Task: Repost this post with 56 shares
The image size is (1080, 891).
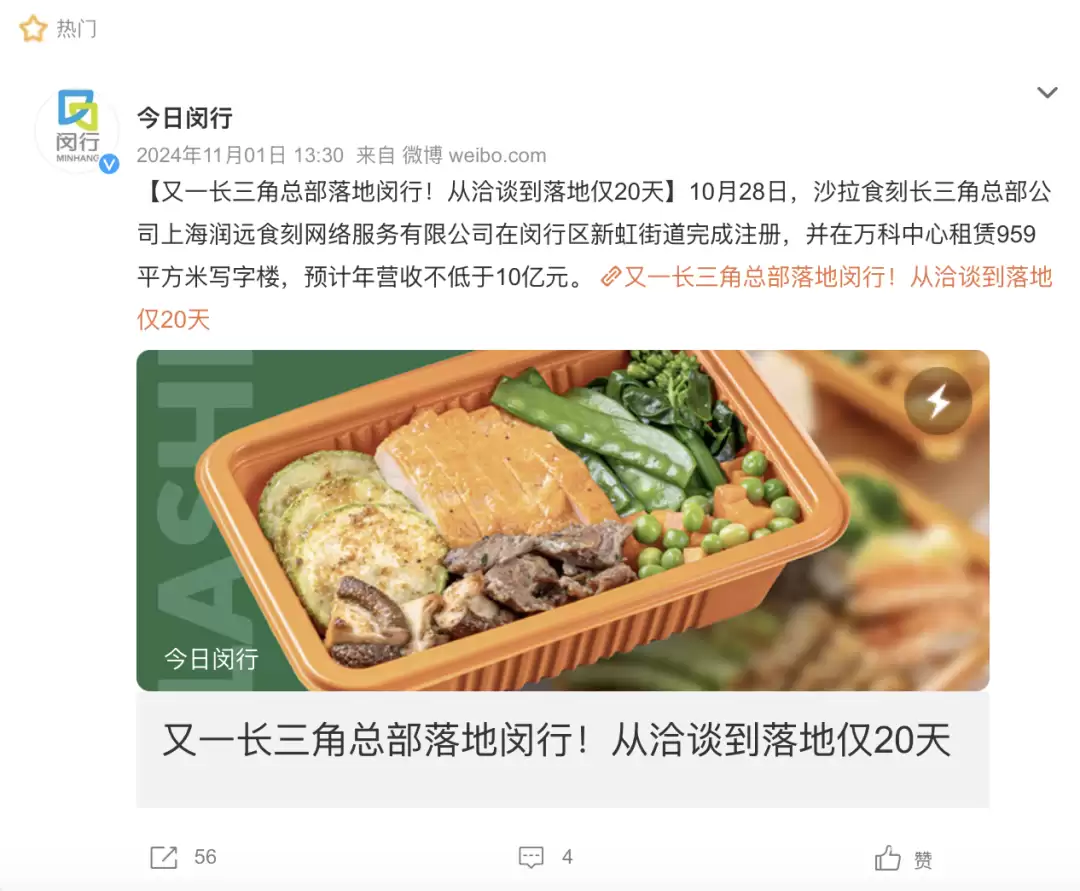Action: 183,857
